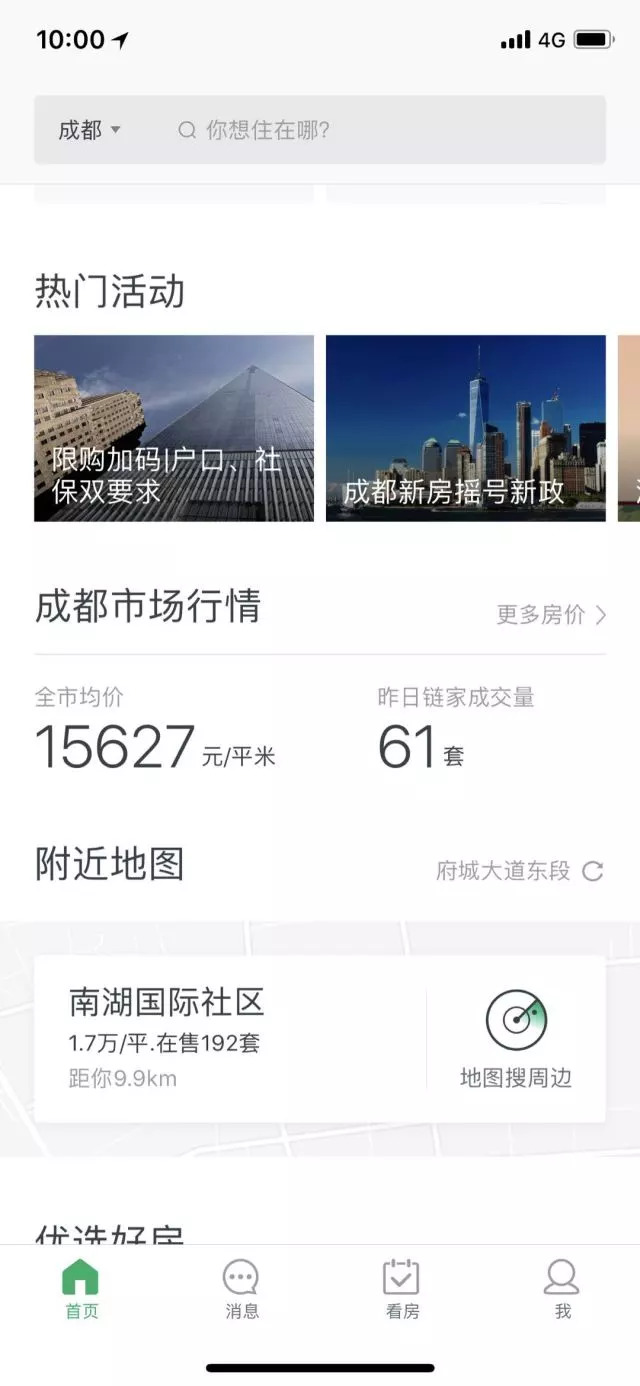640x1386 pixels.
Task: Launch 地图搜周边 map search
Action: [x=516, y=1037]
